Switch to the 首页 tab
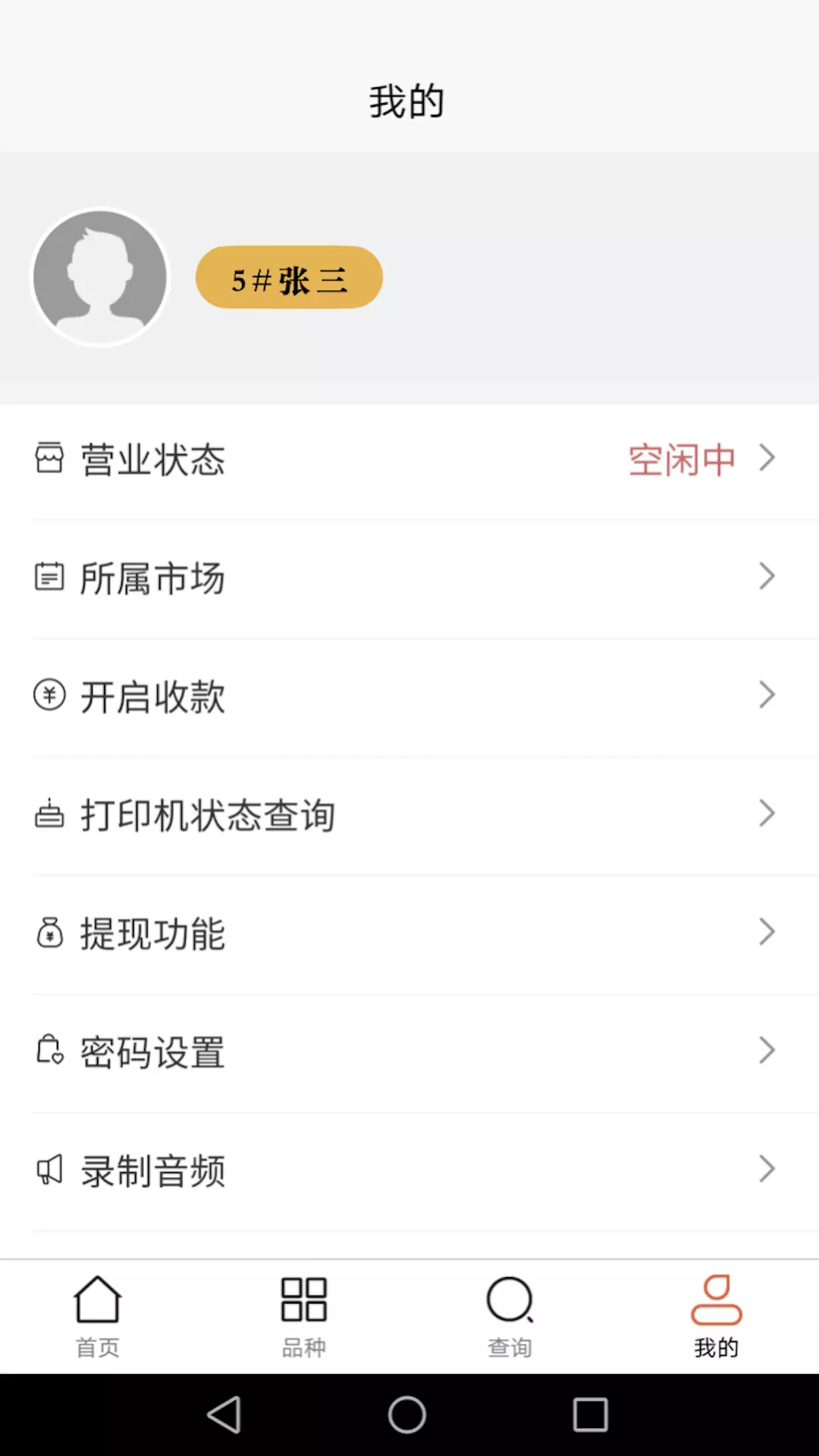819x1456 pixels. point(98,1316)
